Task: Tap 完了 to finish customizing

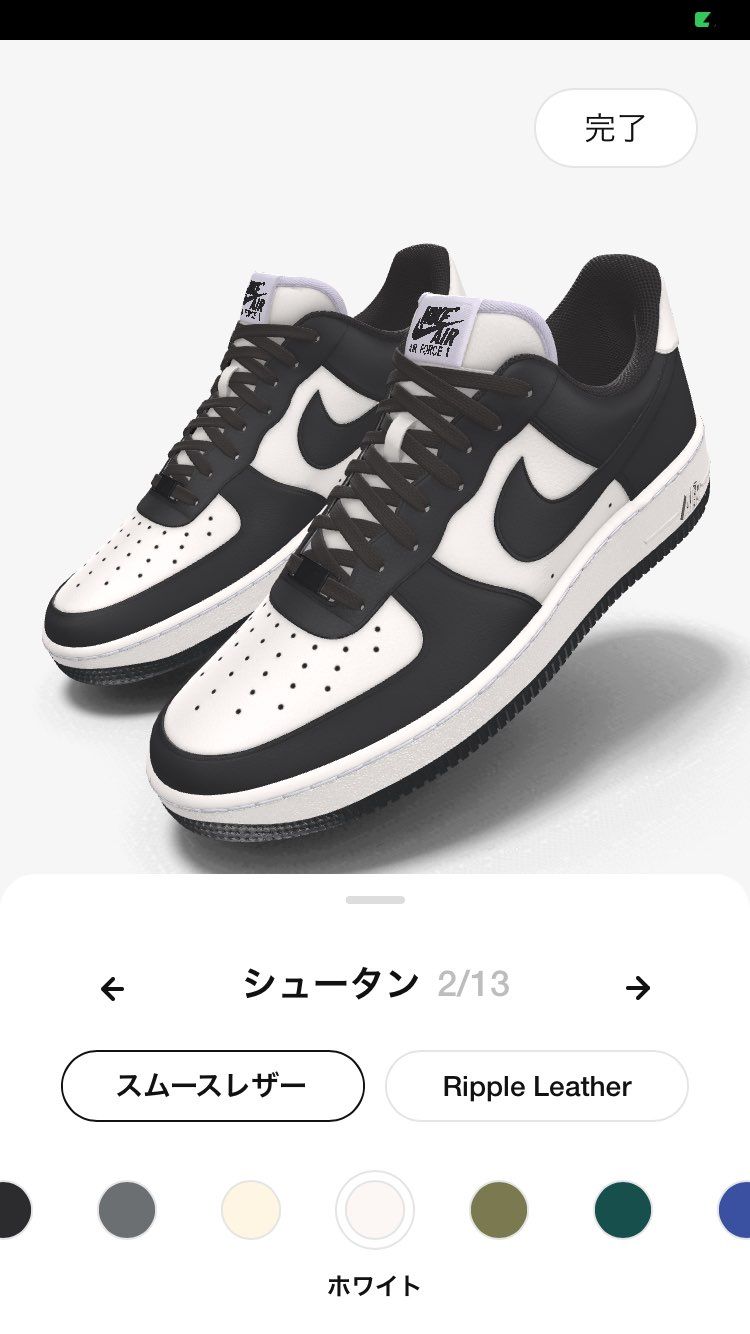Action: pos(616,128)
